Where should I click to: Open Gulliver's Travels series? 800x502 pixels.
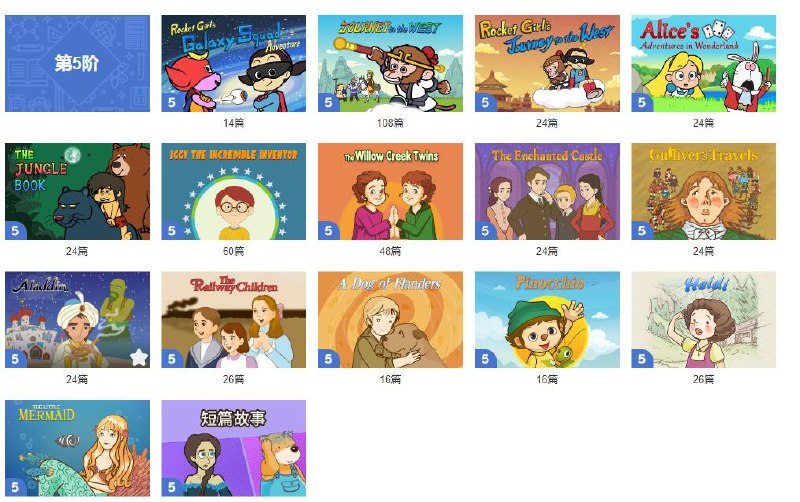703,191
